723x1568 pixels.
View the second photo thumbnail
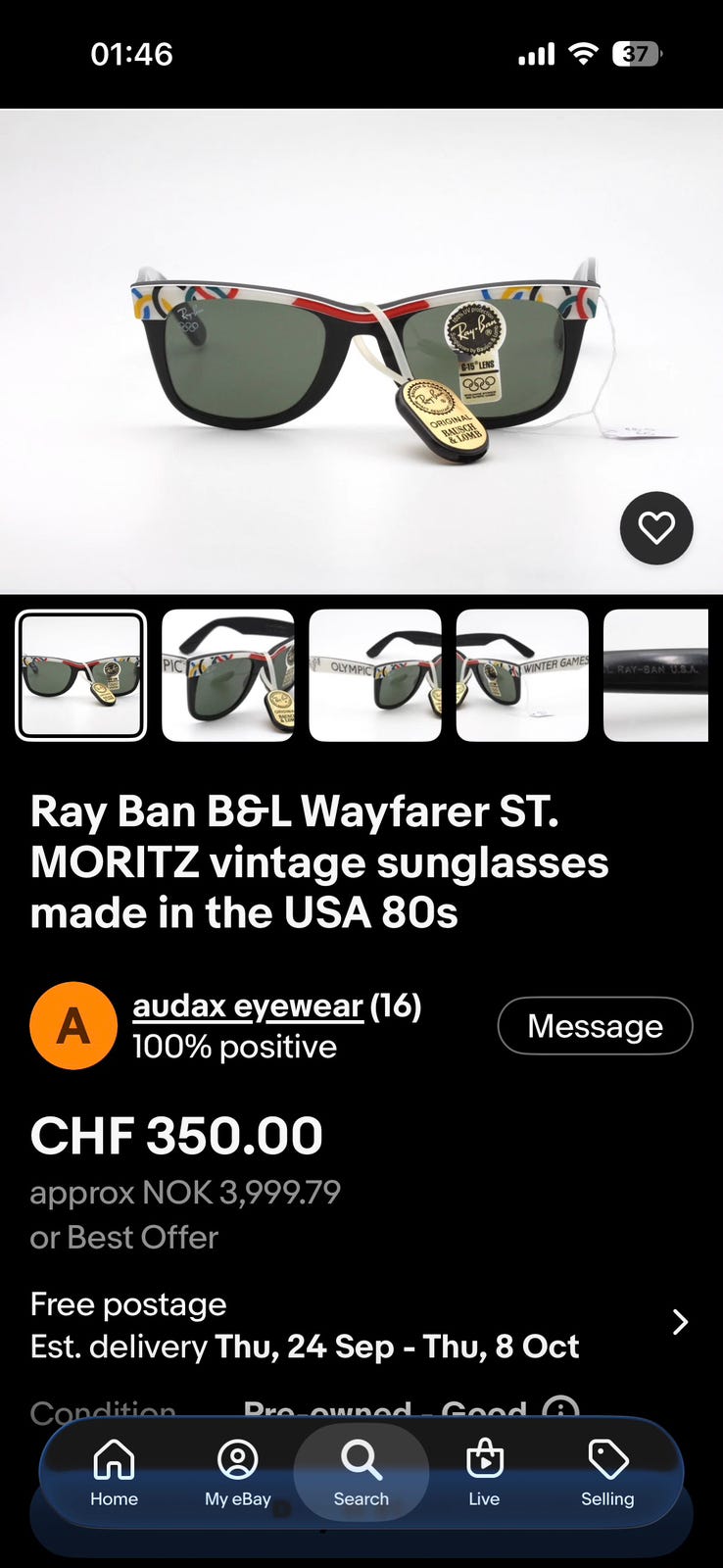(x=228, y=675)
